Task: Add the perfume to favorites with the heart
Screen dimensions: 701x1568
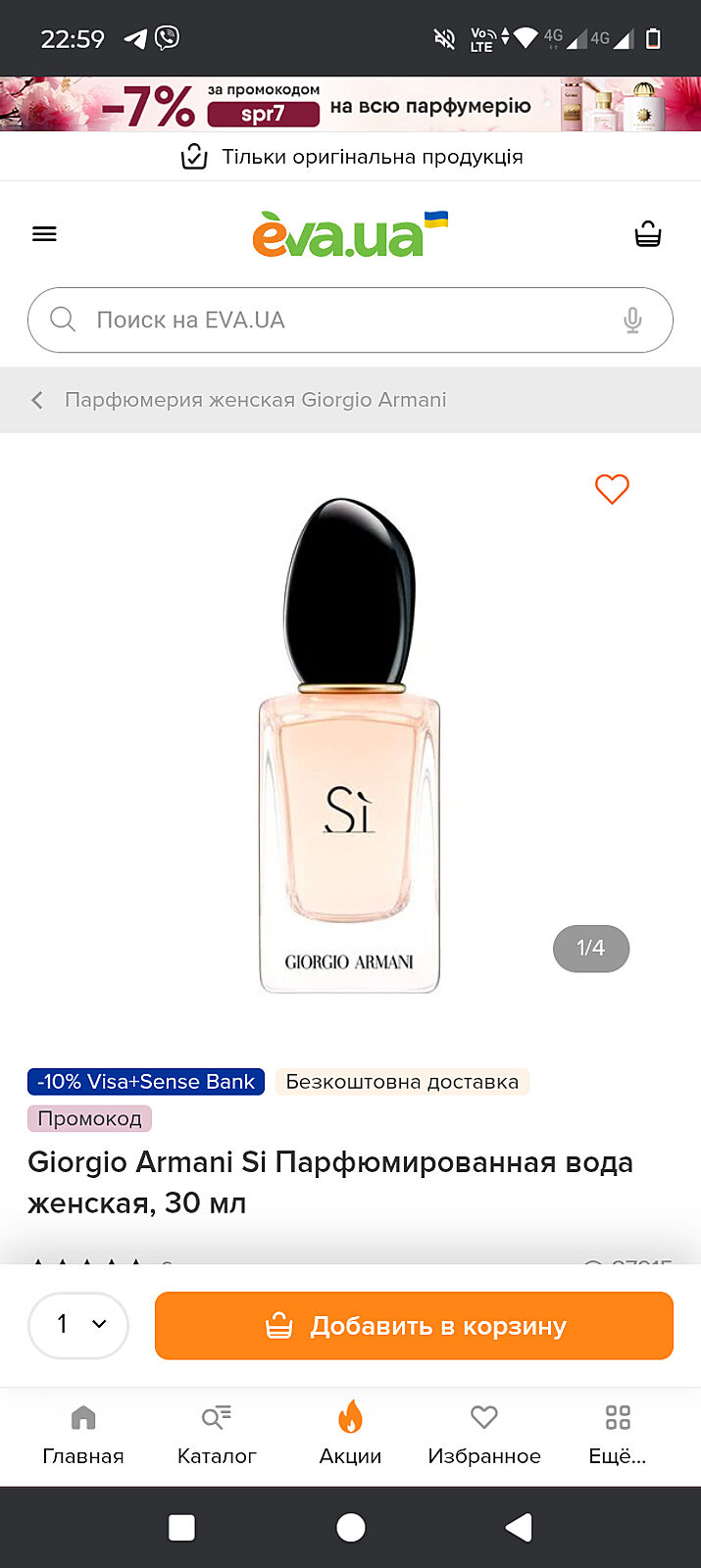Action: click(x=612, y=488)
